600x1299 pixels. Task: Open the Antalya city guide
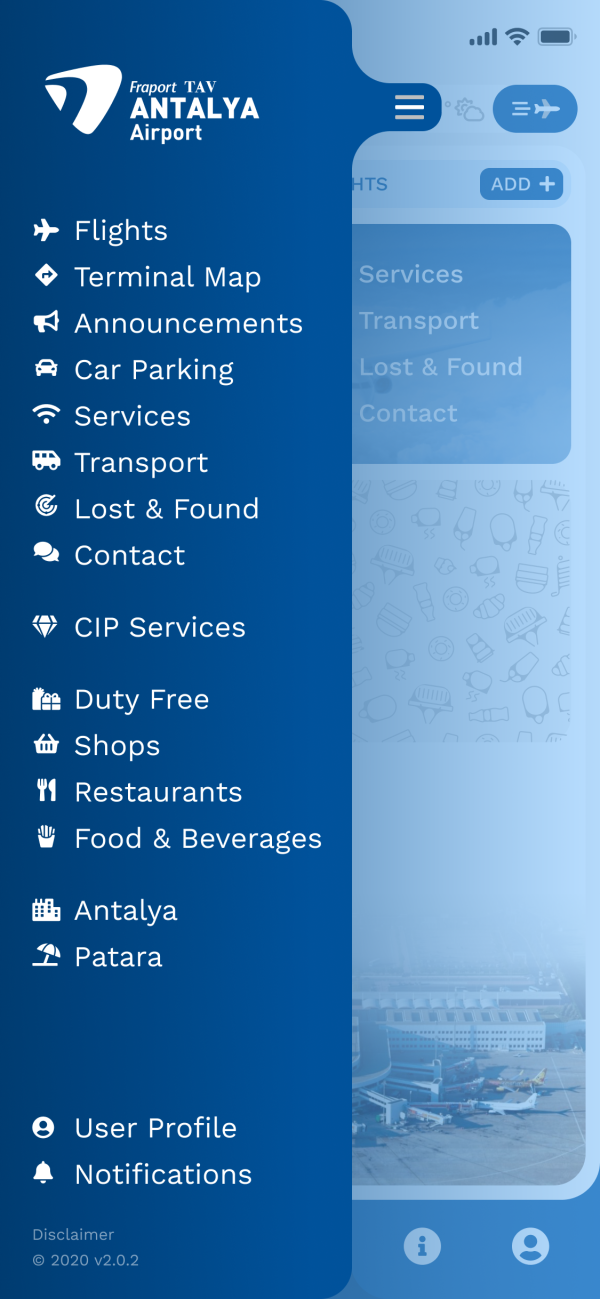[x=125, y=911]
